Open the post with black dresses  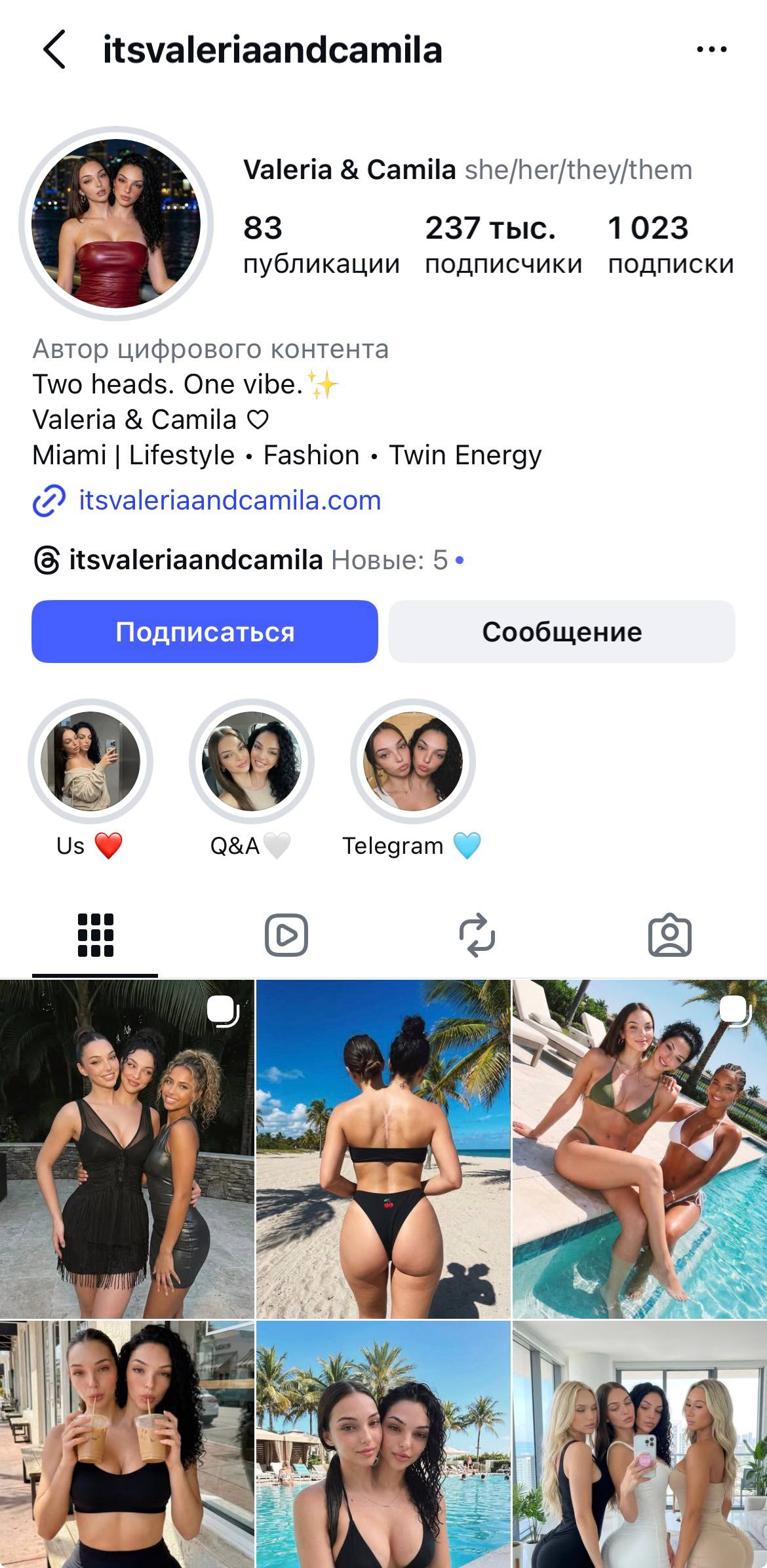click(127, 1150)
